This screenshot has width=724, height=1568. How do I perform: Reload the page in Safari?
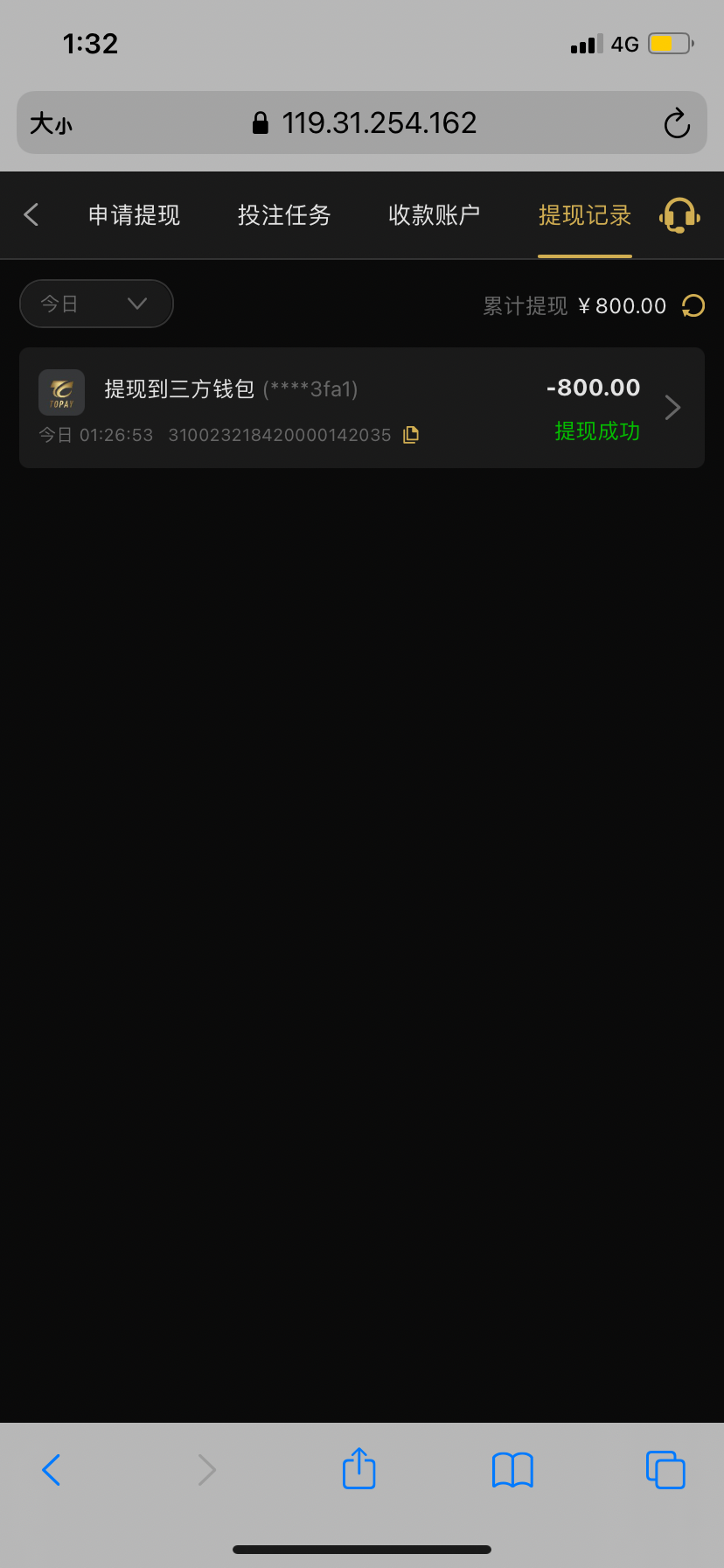coord(677,123)
